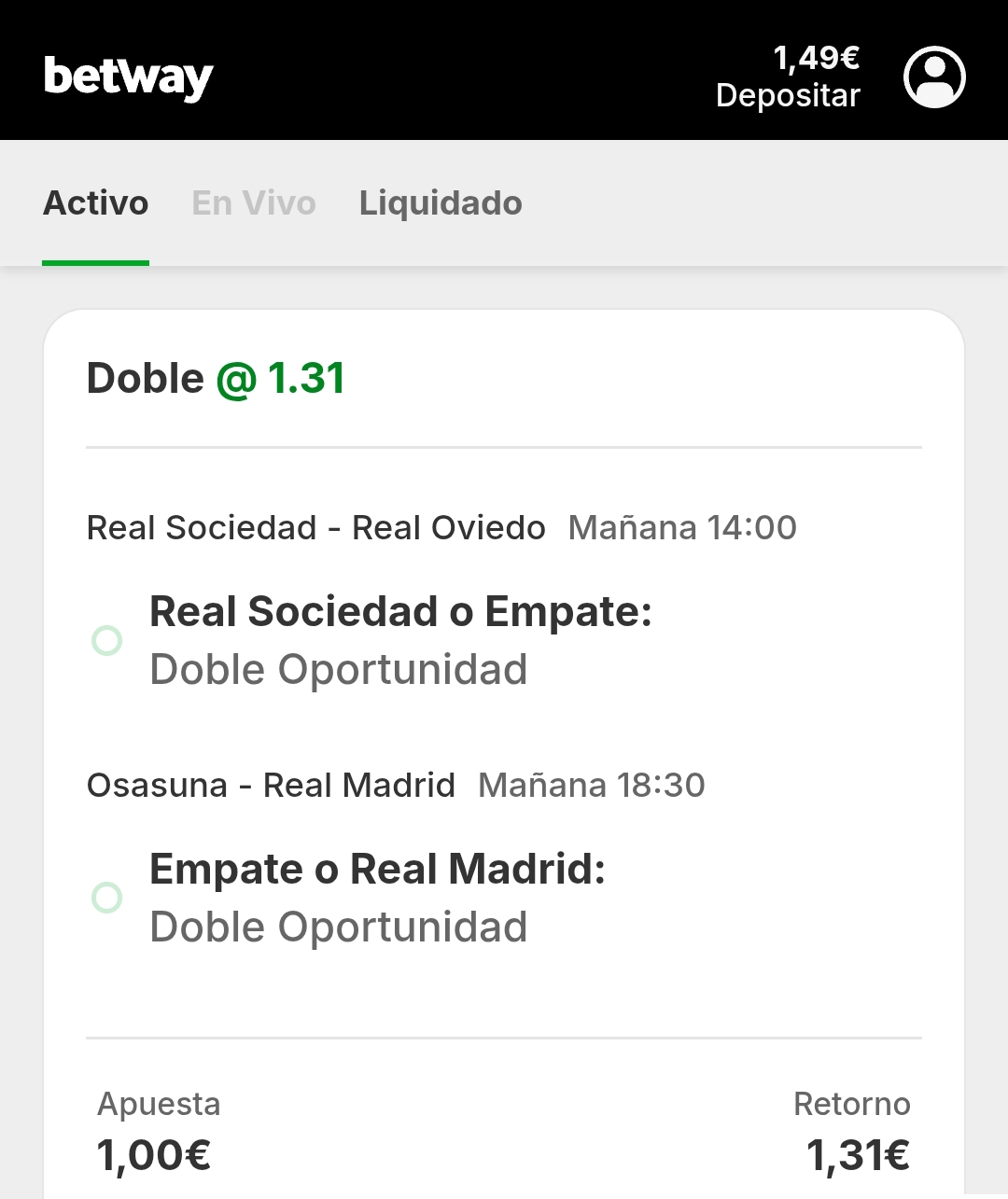Go to the En Vivo tab
Viewport: 1008px width, 1199px height.
tap(254, 202)
